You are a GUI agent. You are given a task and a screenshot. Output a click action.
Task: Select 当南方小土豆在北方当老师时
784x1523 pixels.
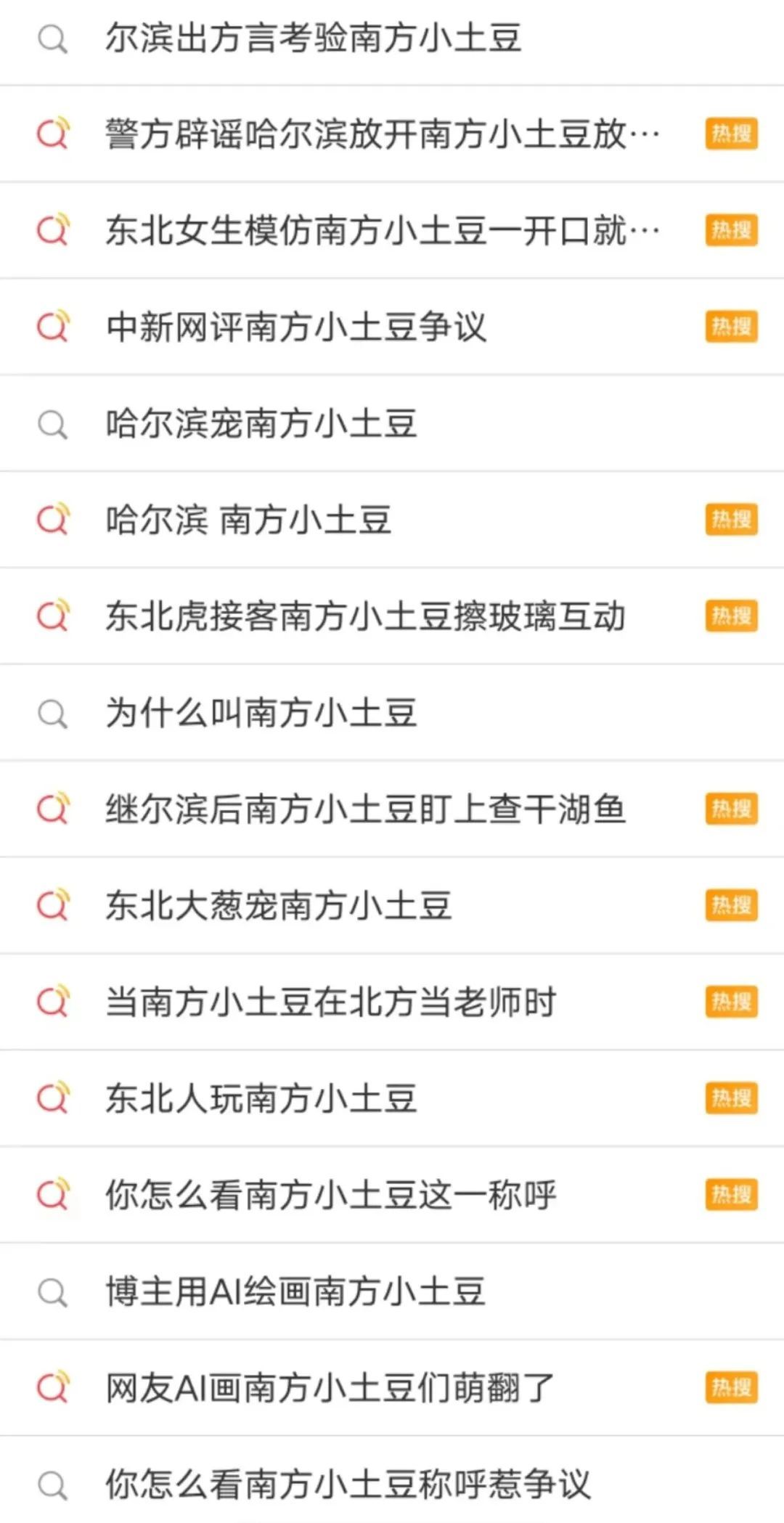(331, 1003)
